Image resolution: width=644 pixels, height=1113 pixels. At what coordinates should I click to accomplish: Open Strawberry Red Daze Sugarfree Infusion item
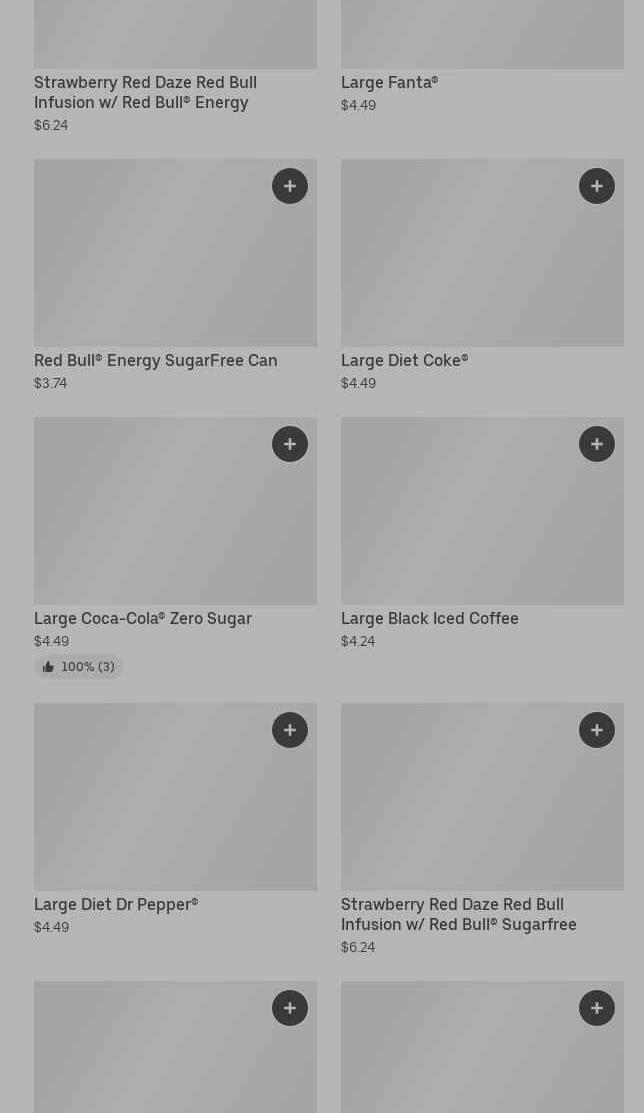pyautogui.click(x=458, y=914)
